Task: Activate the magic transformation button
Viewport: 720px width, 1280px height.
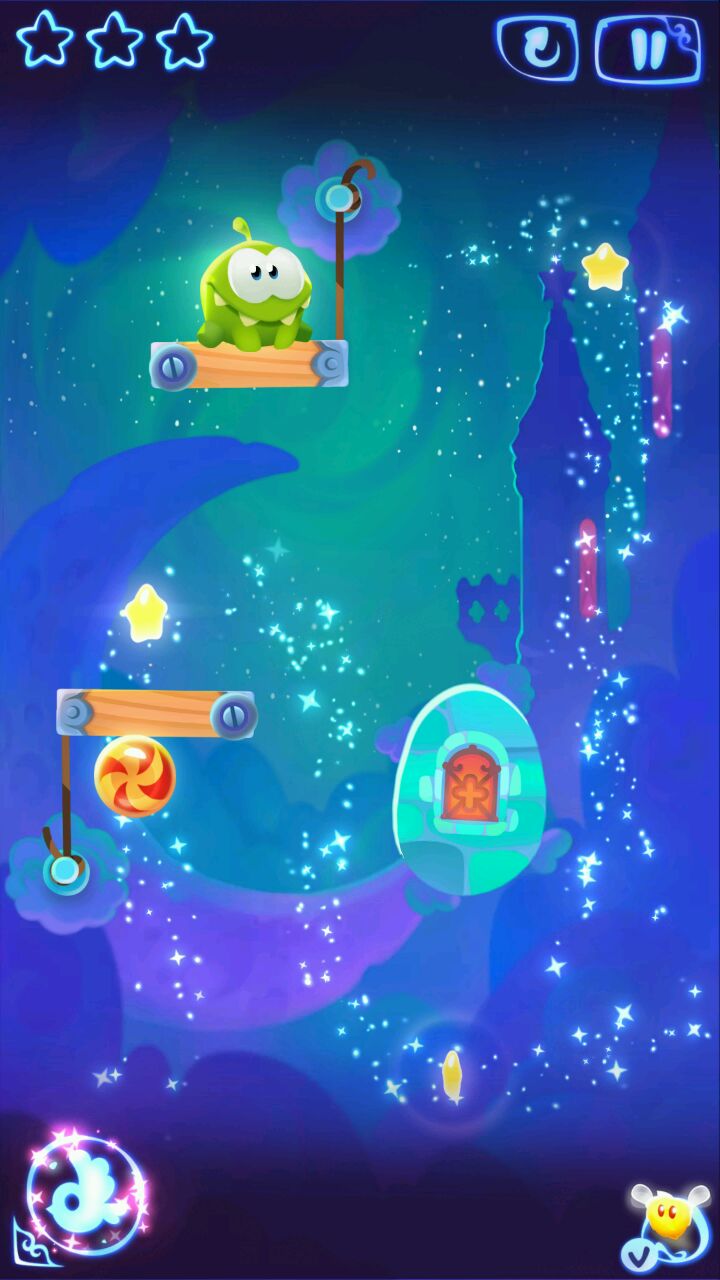Action: (x=84, y=1189)
